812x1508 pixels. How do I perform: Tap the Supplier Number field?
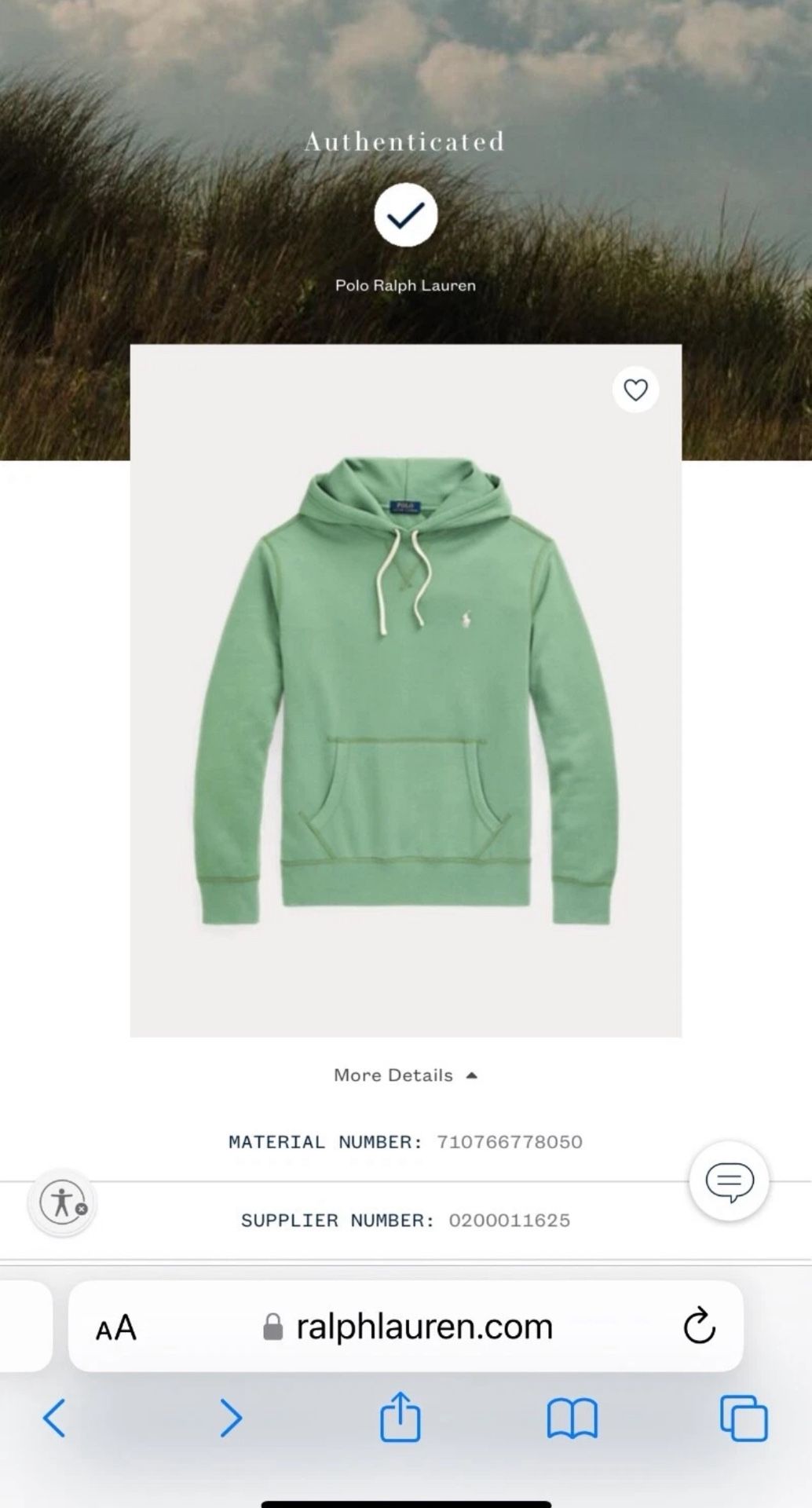click(x=405, y=1221)
